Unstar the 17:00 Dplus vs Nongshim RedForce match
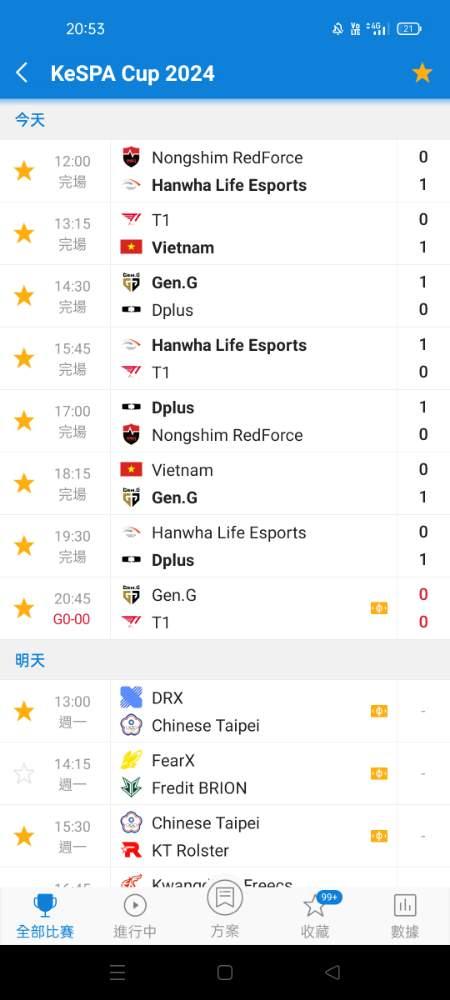 coord(24,421)
